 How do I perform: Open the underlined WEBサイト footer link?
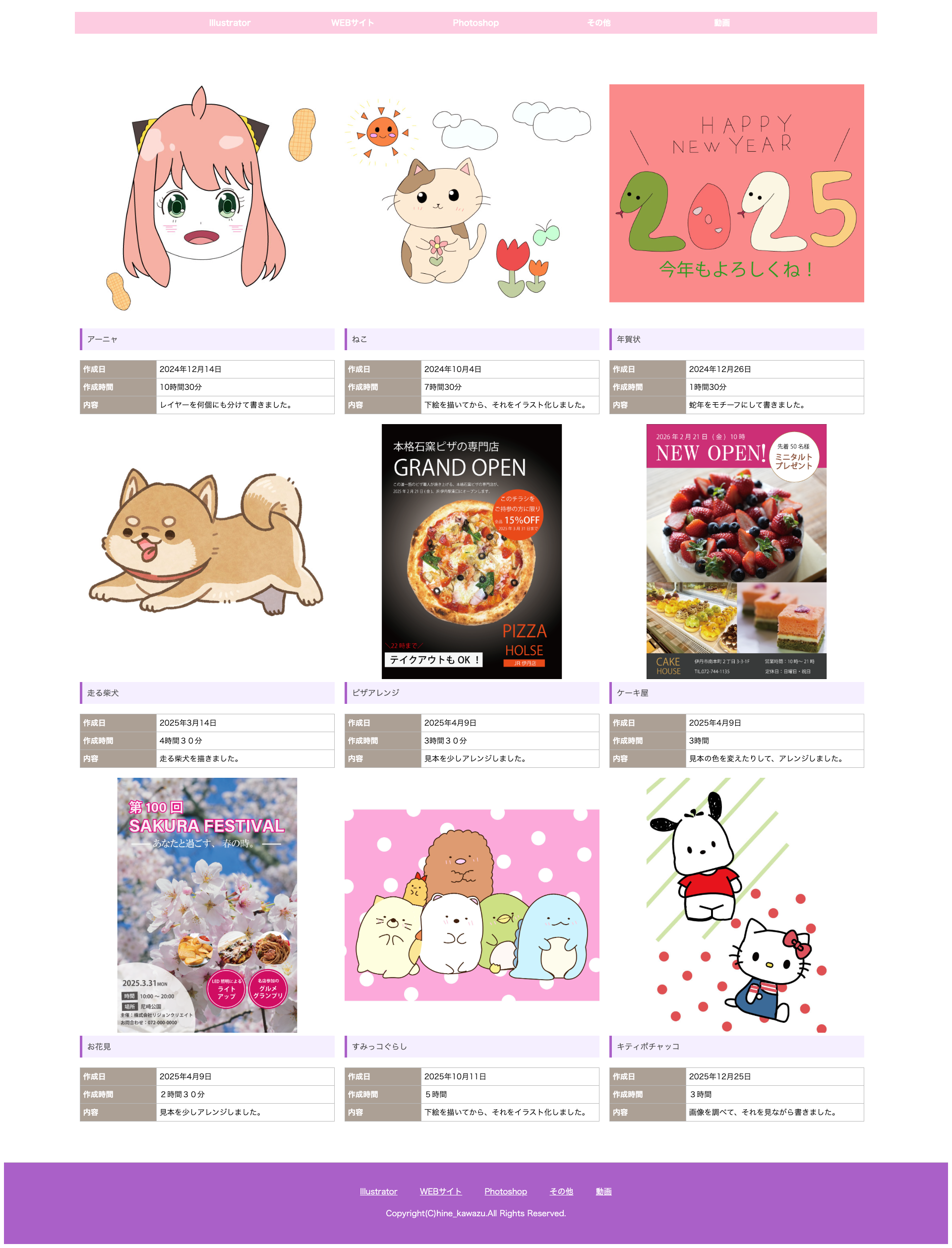pyautogui.click(x=440, y=1191)
